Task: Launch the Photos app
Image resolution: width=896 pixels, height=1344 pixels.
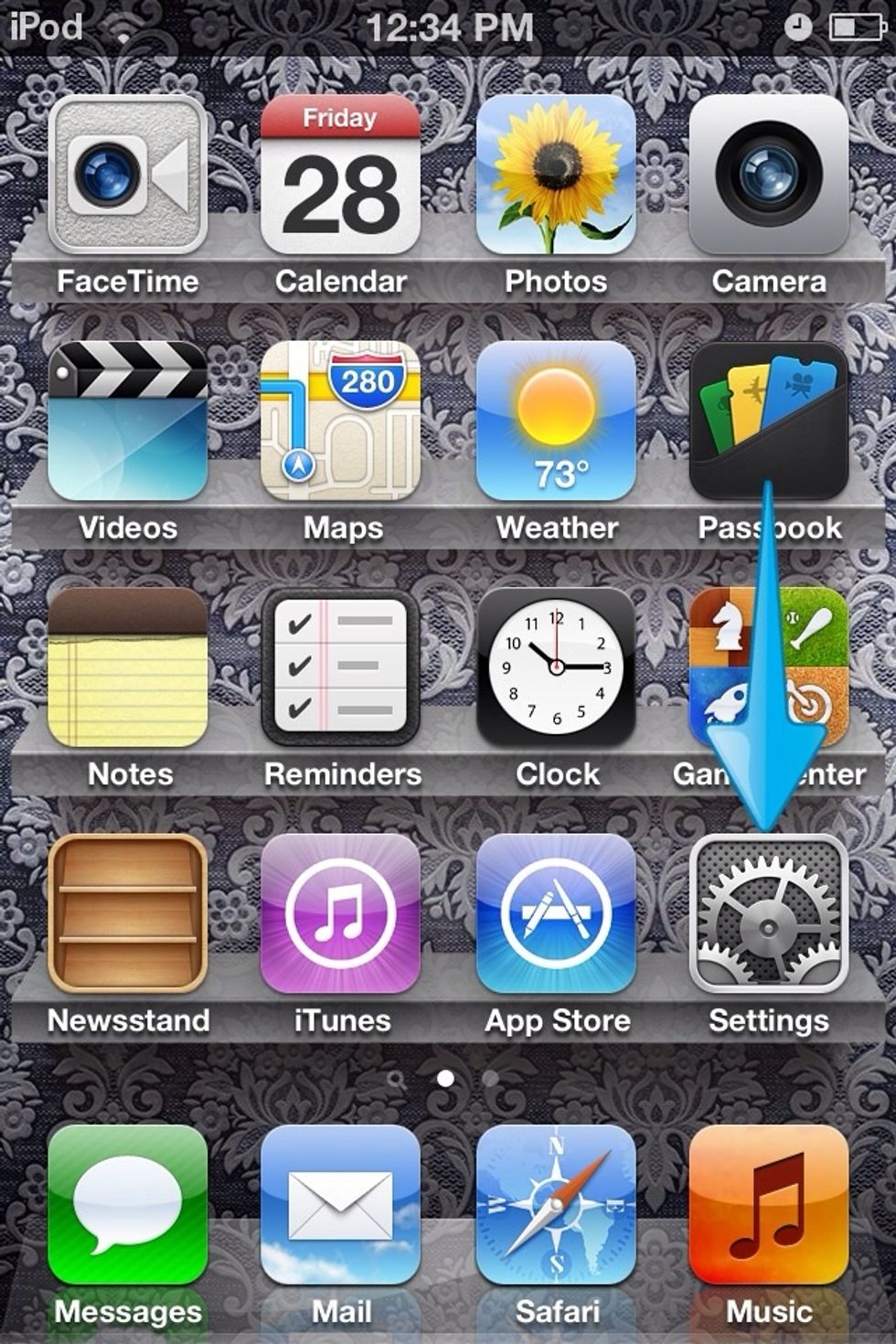Action: [556, 174]
